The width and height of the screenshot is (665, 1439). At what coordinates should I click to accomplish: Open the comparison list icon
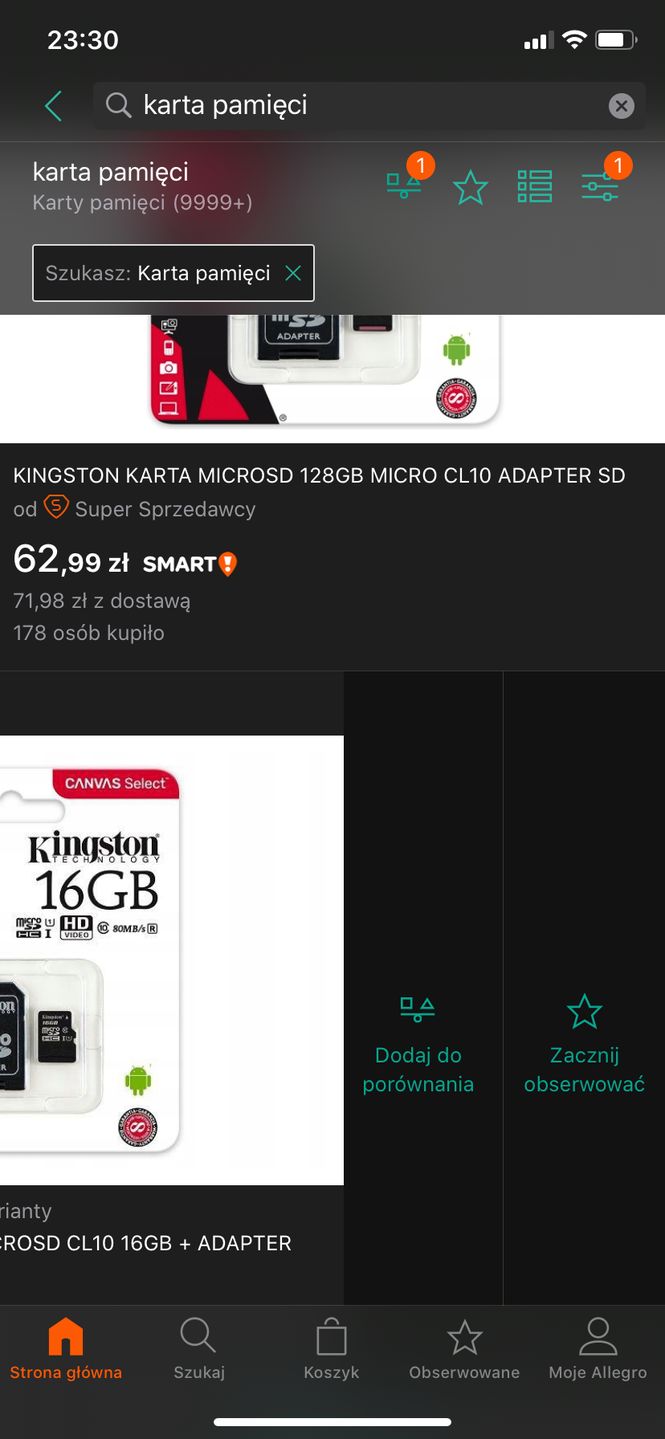click(404, 185)
